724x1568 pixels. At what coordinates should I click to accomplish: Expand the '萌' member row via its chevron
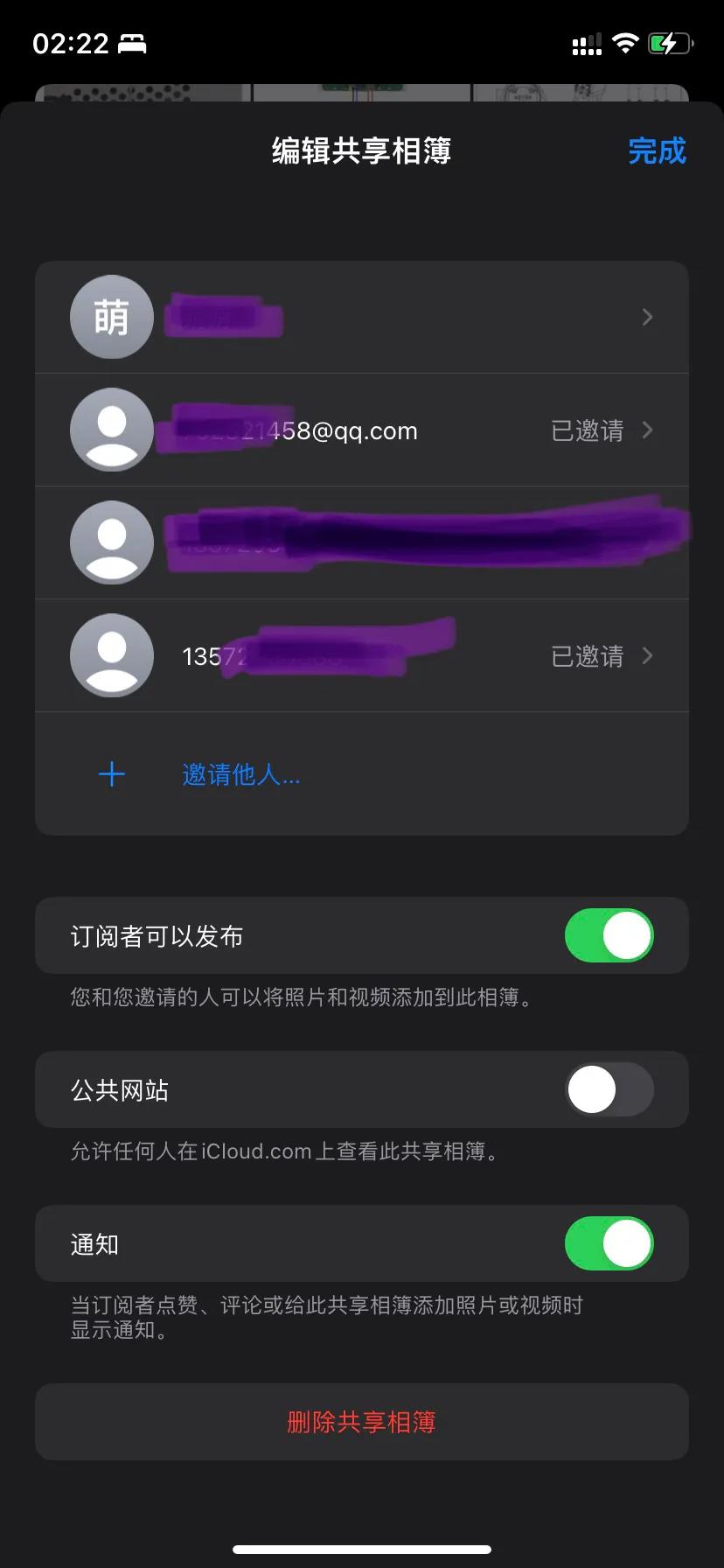[647, 317]
